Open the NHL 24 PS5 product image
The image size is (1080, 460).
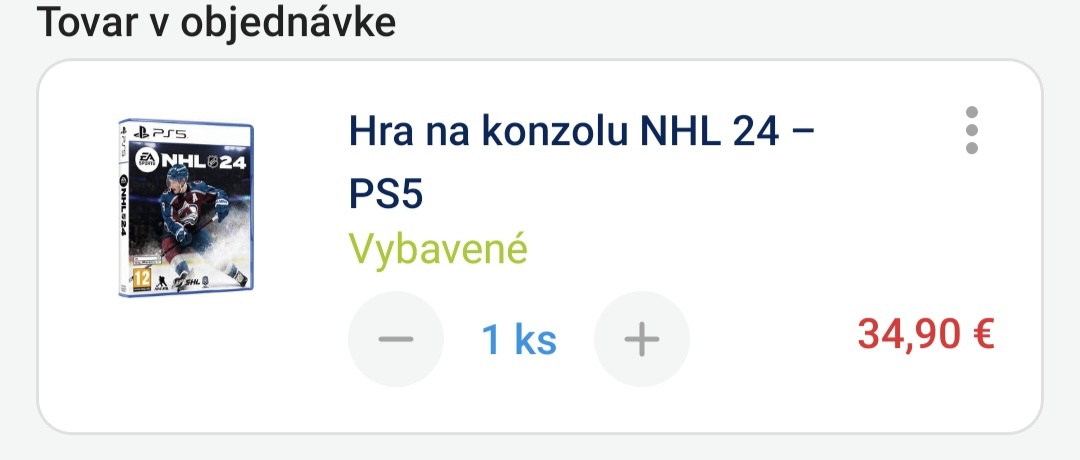(x=185, y=210)
